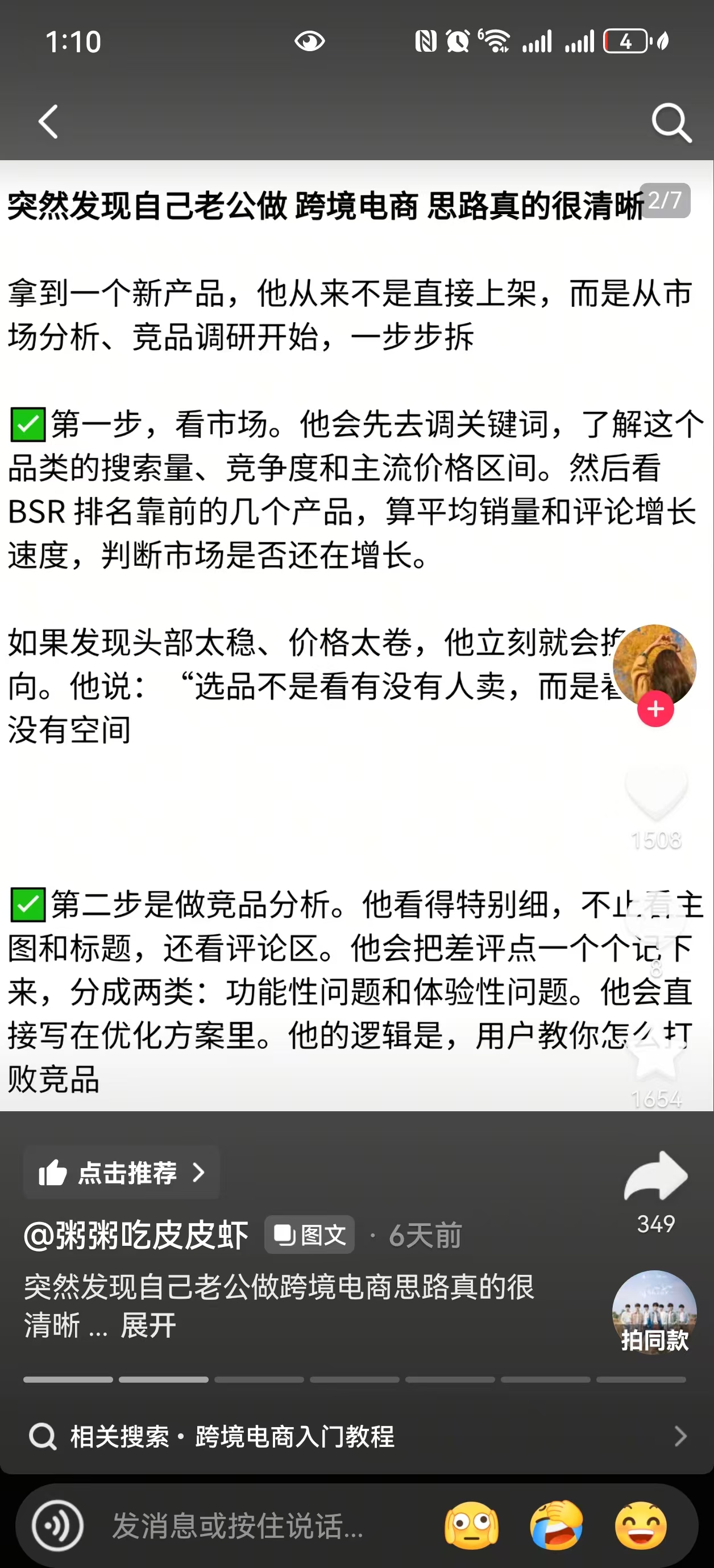Tap the 点击推荐 button
714x1568 pixels.
click(121, 1173)
